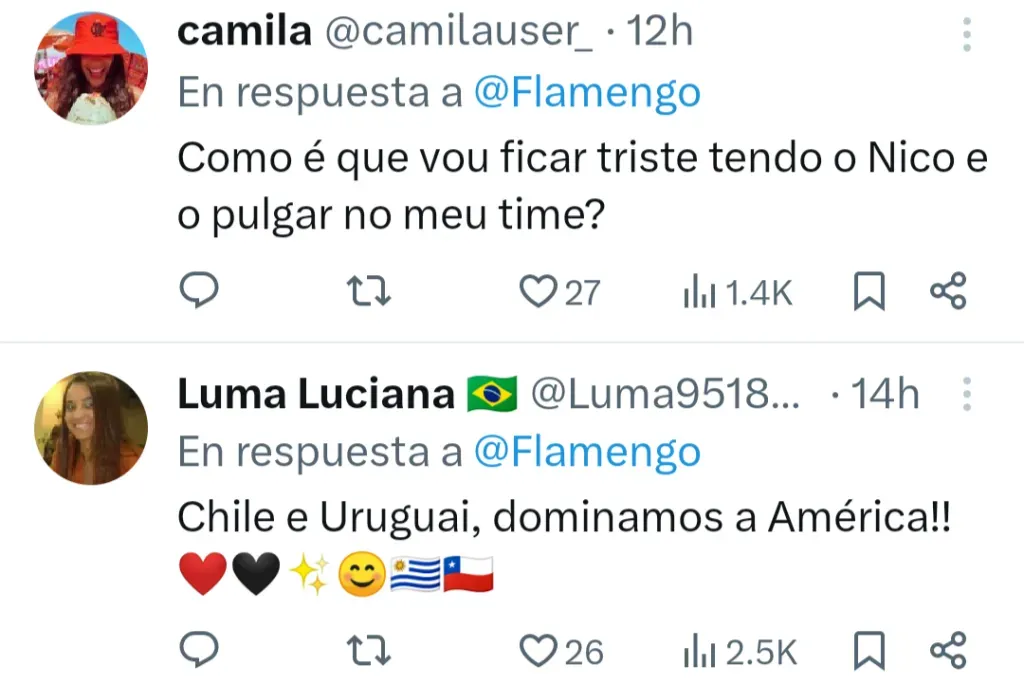1024x685 pixels.
Task: Open the overflow menu on Luma Luciana's tweet
Action: click(x=966, y=394)
